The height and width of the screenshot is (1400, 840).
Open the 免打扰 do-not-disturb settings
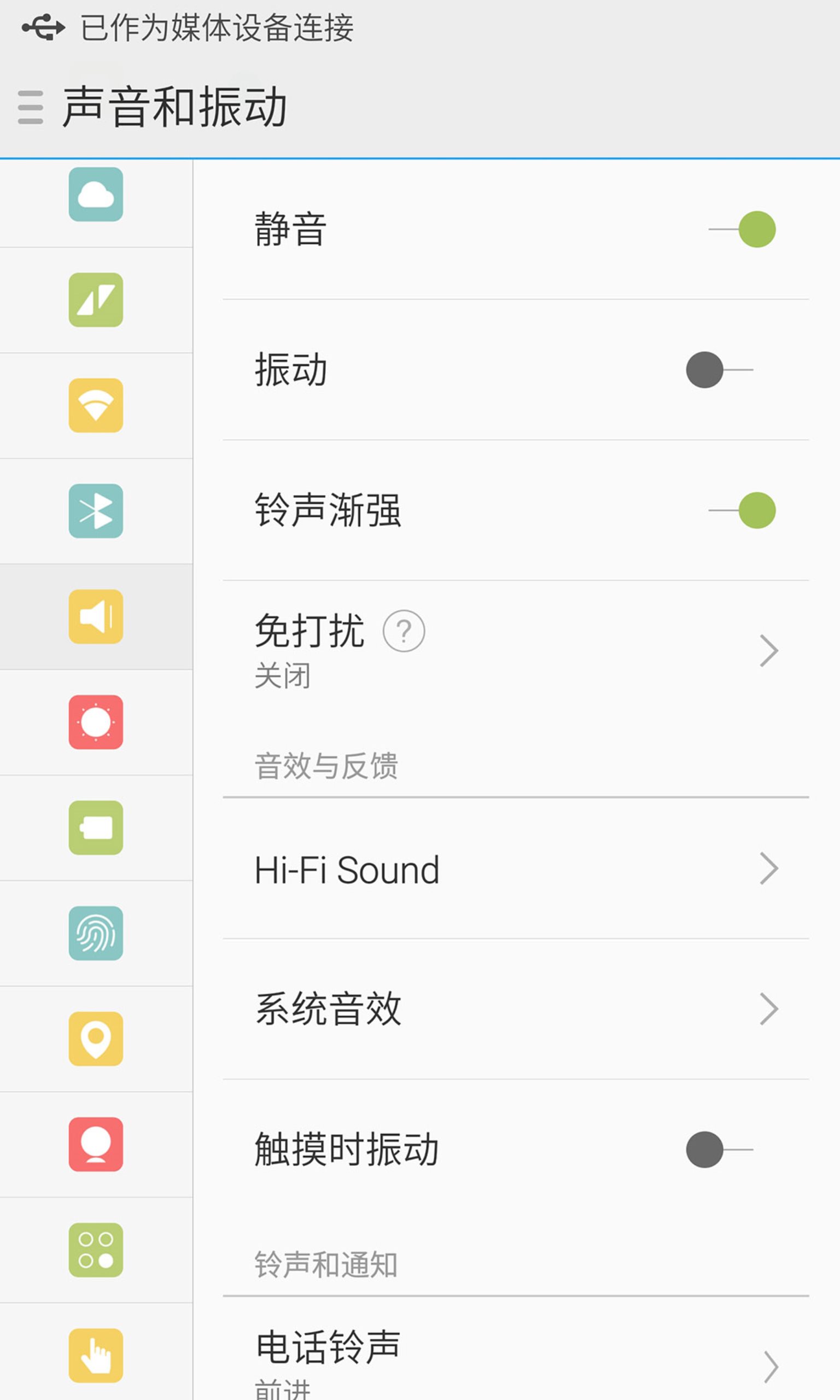click(x=516, y=651)
